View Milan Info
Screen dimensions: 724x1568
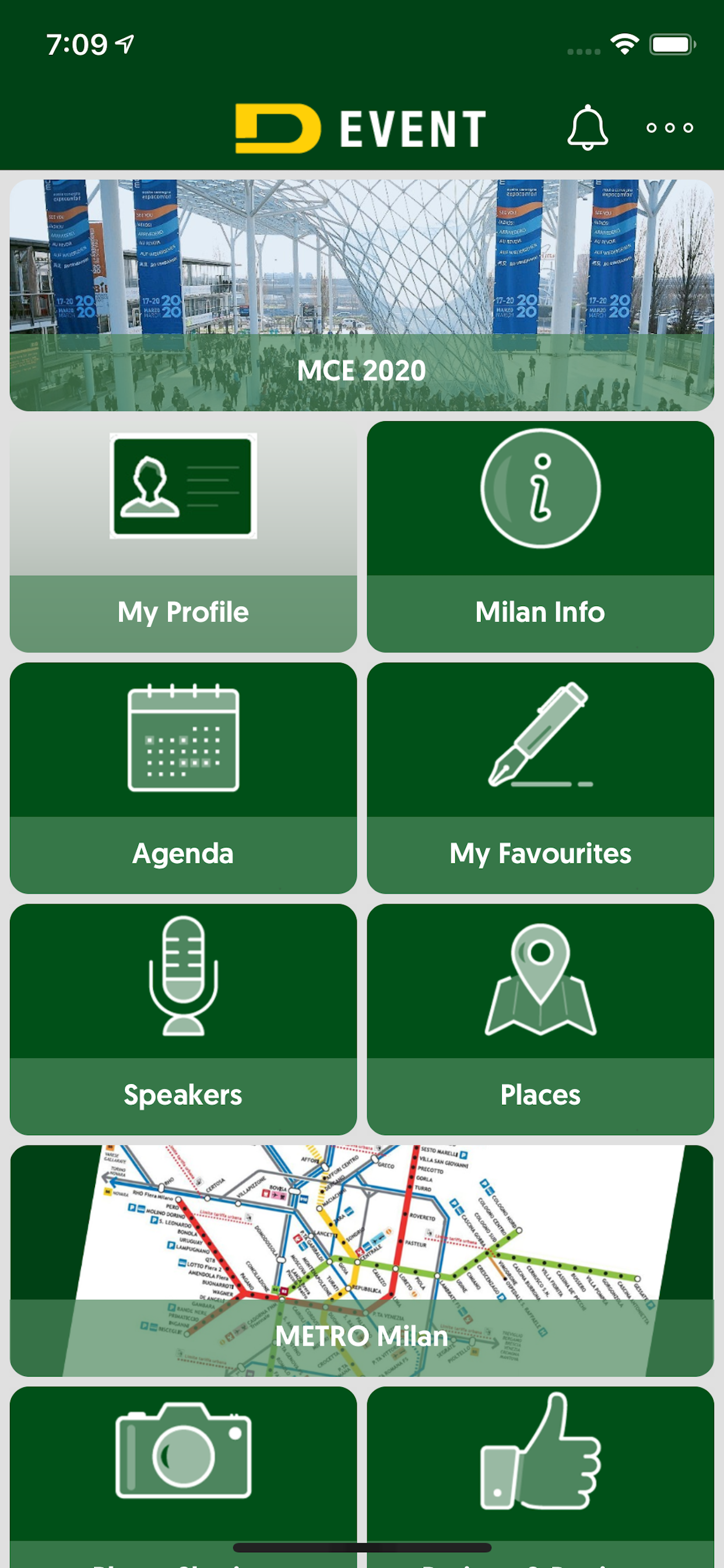540,537
